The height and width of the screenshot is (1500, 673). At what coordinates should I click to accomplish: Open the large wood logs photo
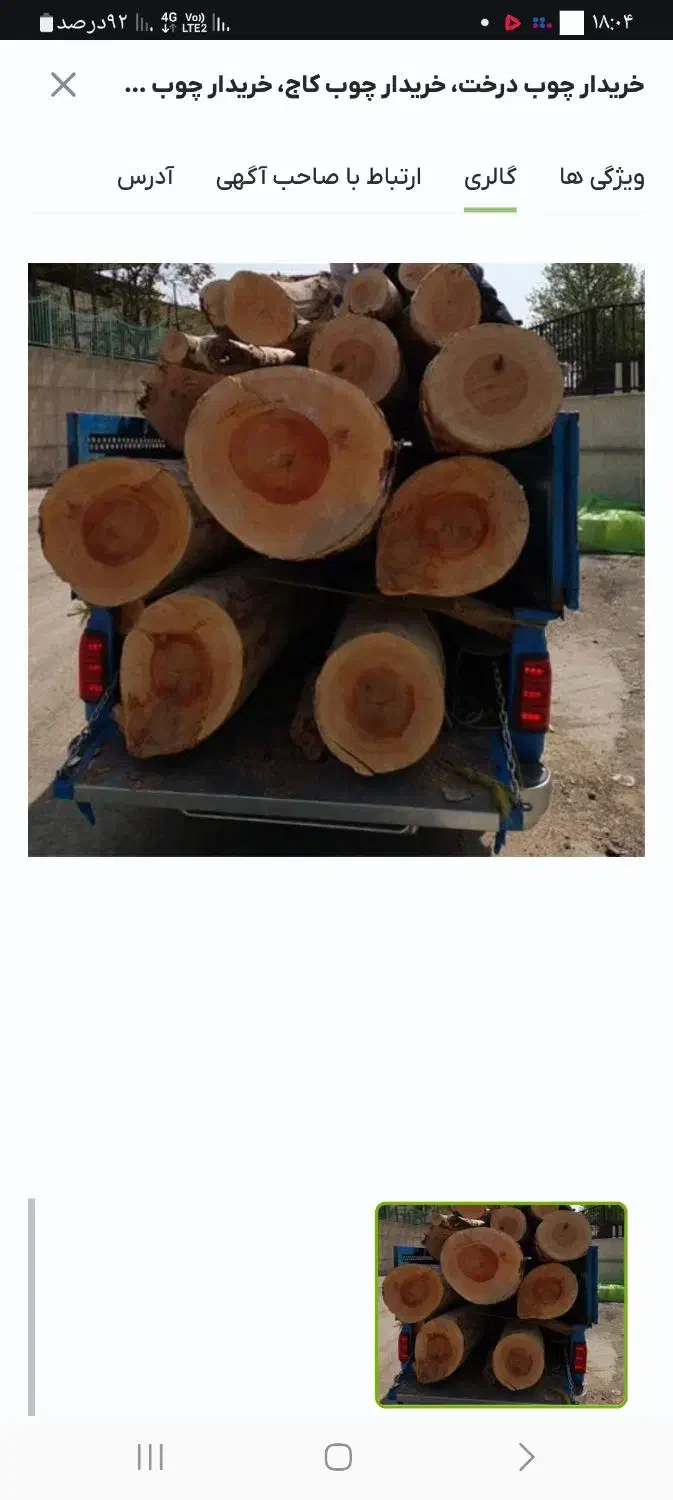click(336, 559)
